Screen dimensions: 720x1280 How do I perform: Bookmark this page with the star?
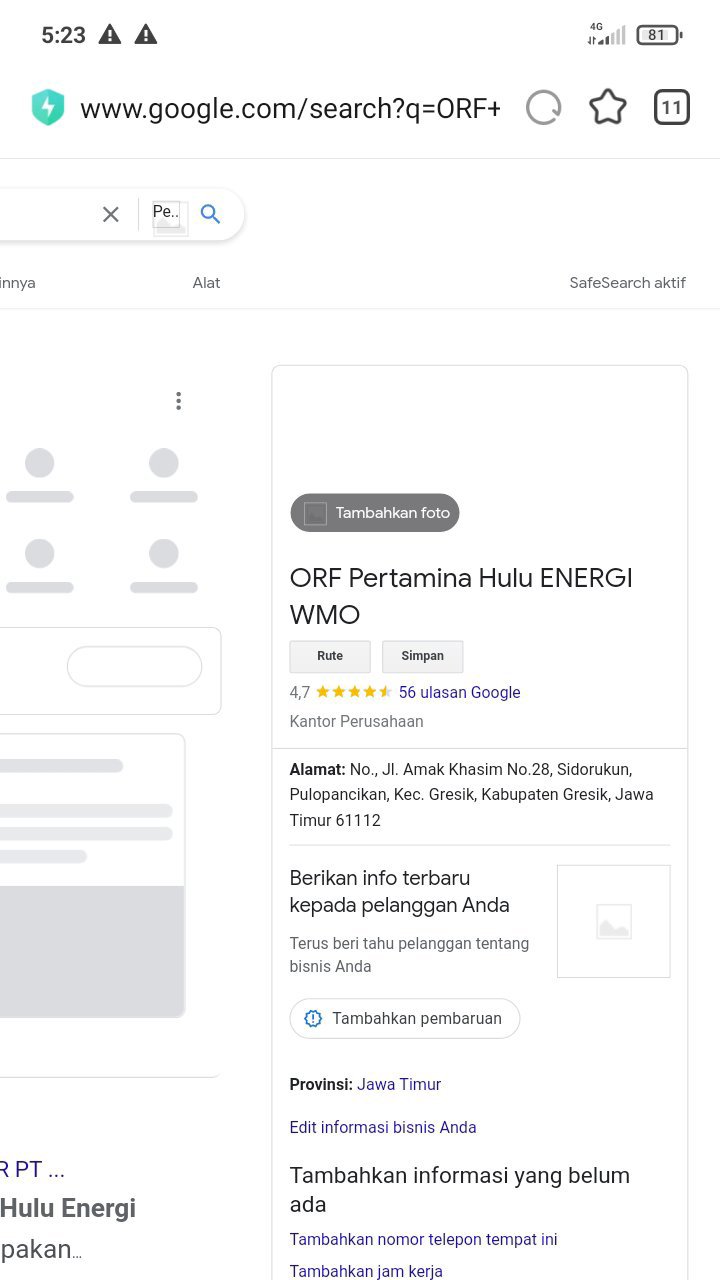pos(607,107)
